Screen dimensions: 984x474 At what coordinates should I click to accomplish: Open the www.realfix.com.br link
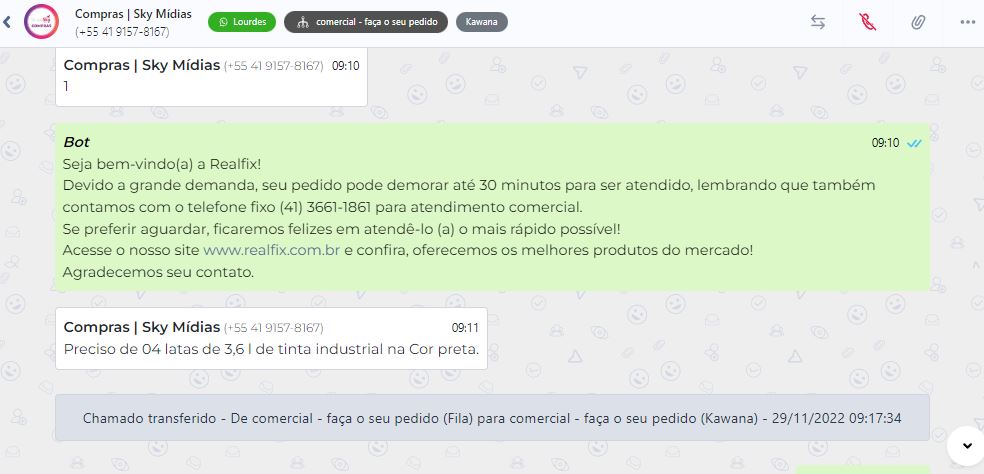271,250
